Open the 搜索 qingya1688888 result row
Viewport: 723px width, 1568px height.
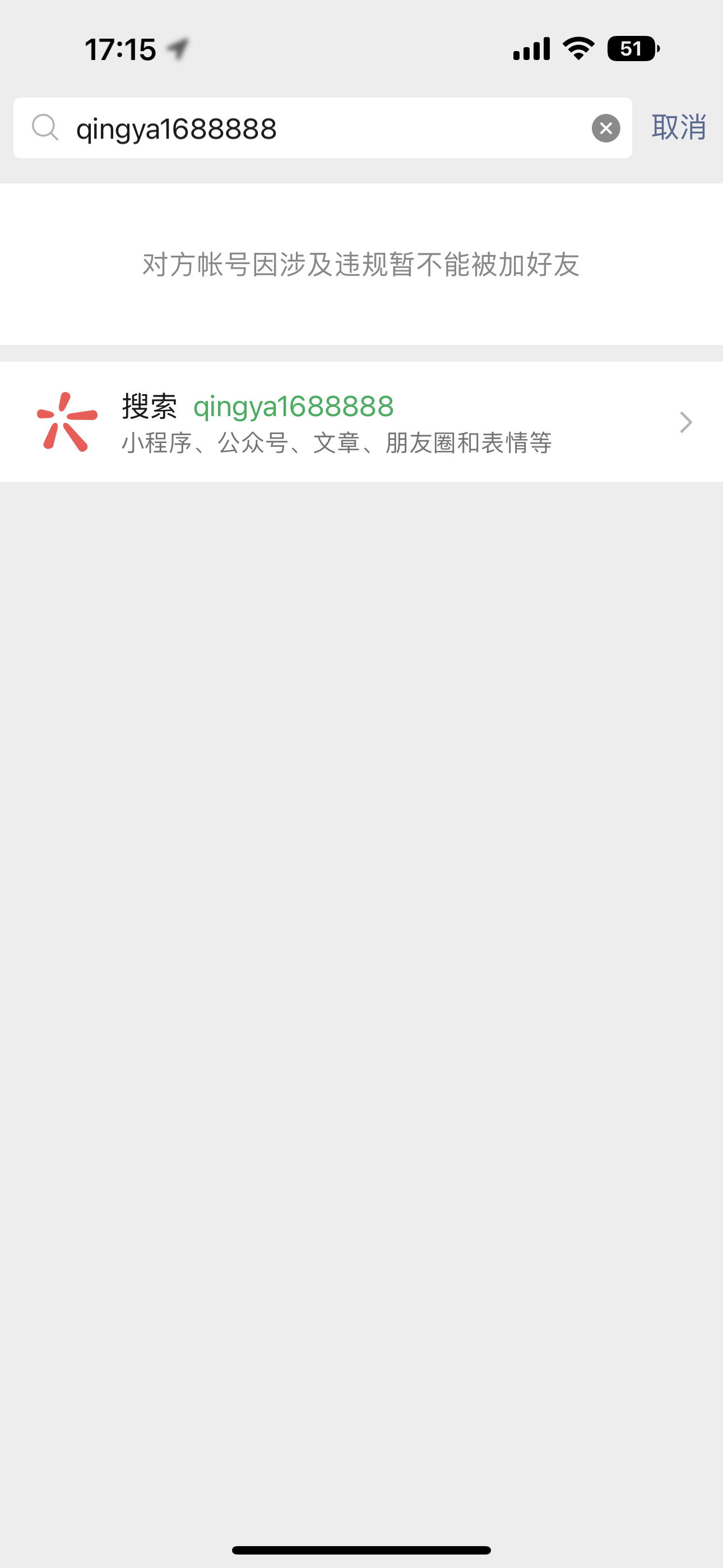click(x=361, y=422)
